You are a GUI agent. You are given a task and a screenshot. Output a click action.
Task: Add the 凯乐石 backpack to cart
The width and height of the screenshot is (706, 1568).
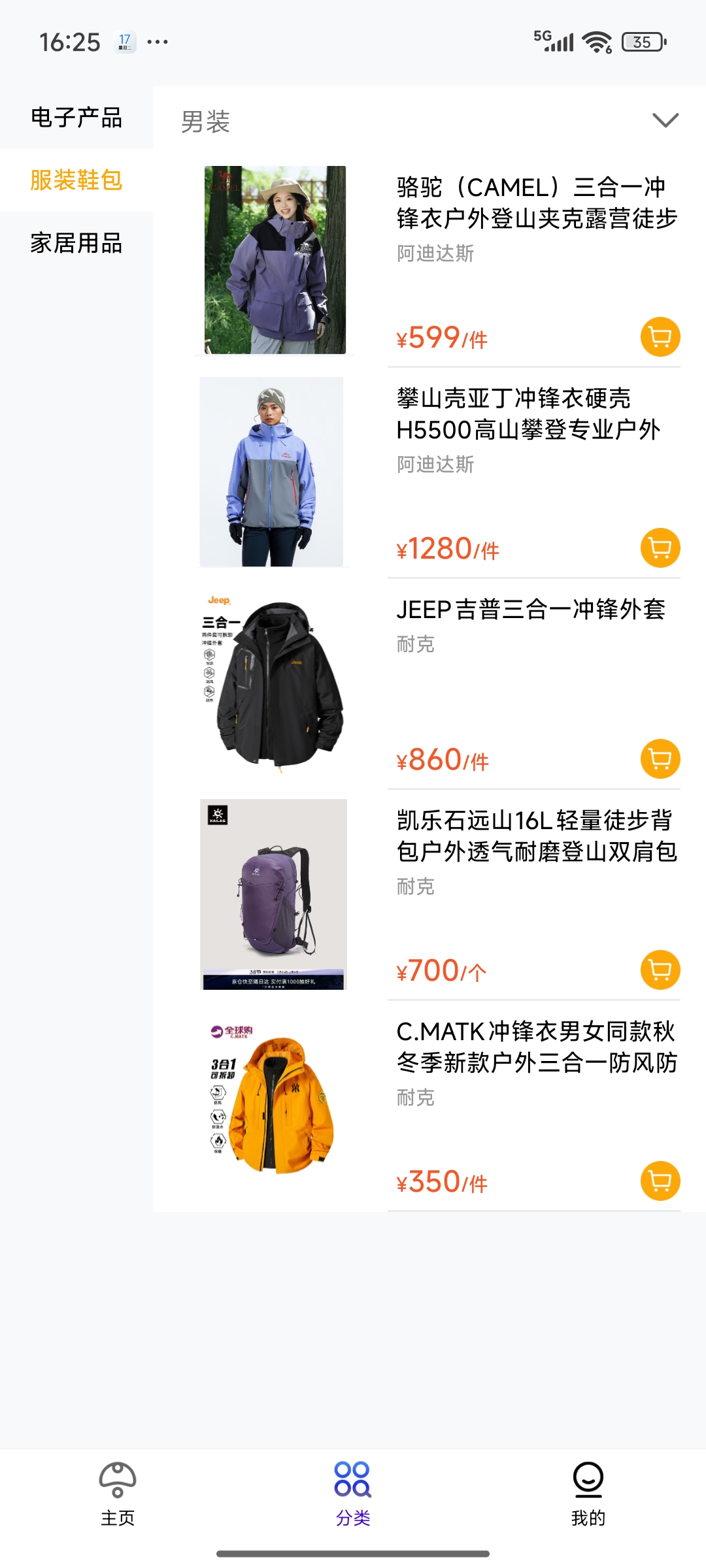[660, 970]
